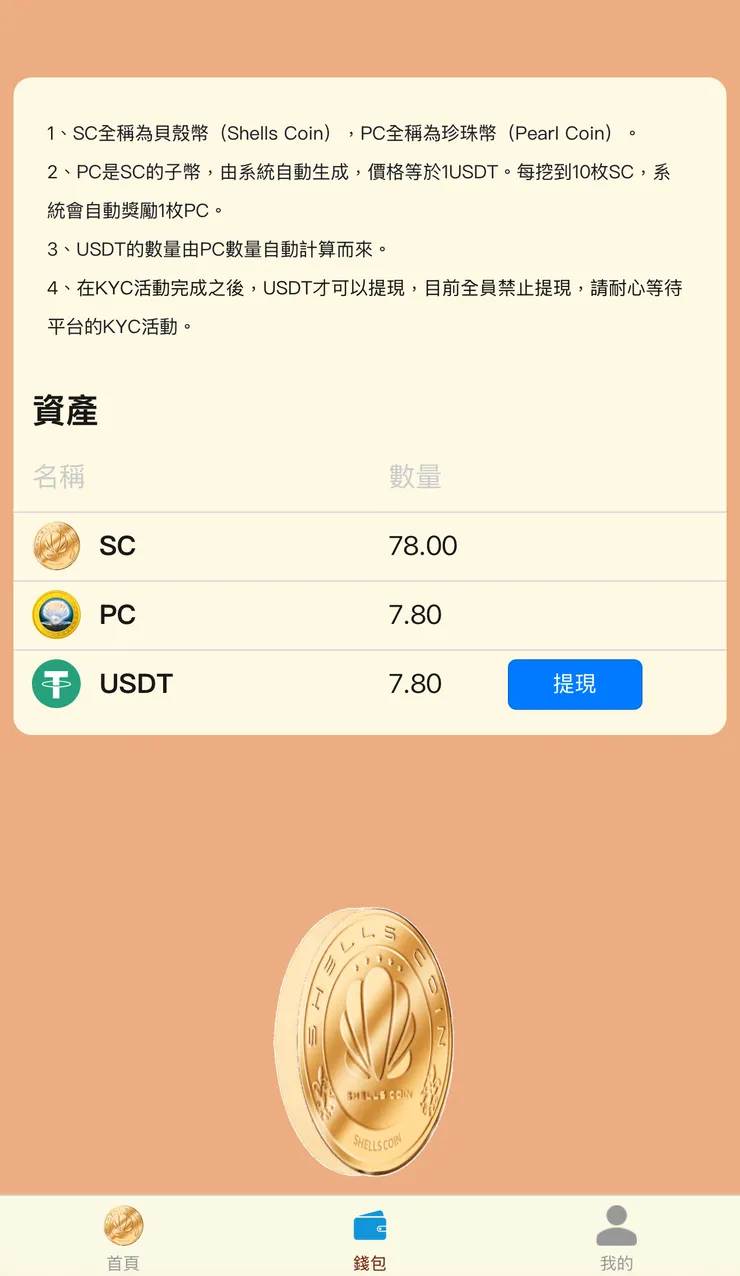Select the 名稱 column header
The width and height of the screenshot is (740, 1276).
coord(60,477)
